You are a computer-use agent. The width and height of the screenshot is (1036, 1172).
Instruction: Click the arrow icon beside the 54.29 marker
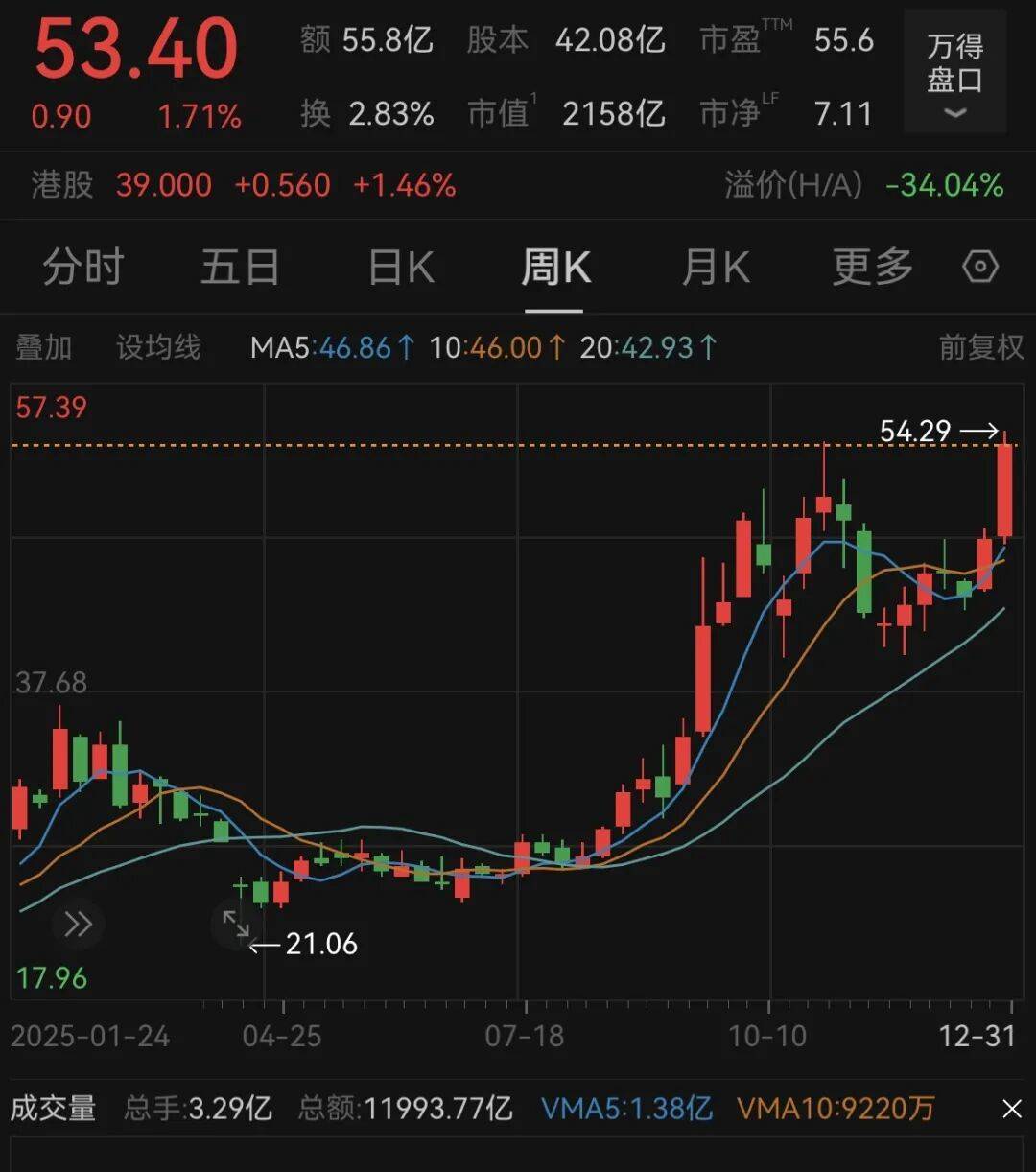click(x=980, y=432)
